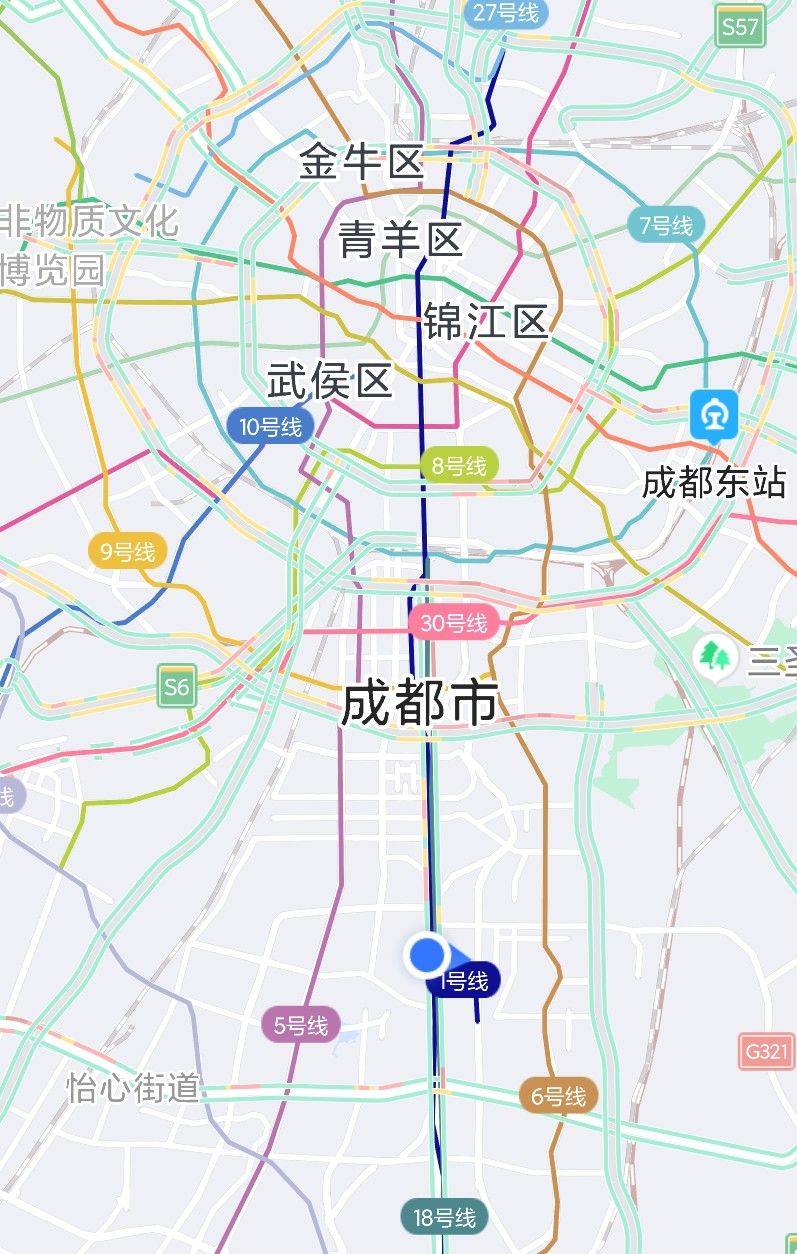Open the 6号线 metro line label
The height and width of the screenshot is (1254, 797).
pos(558,1096)
